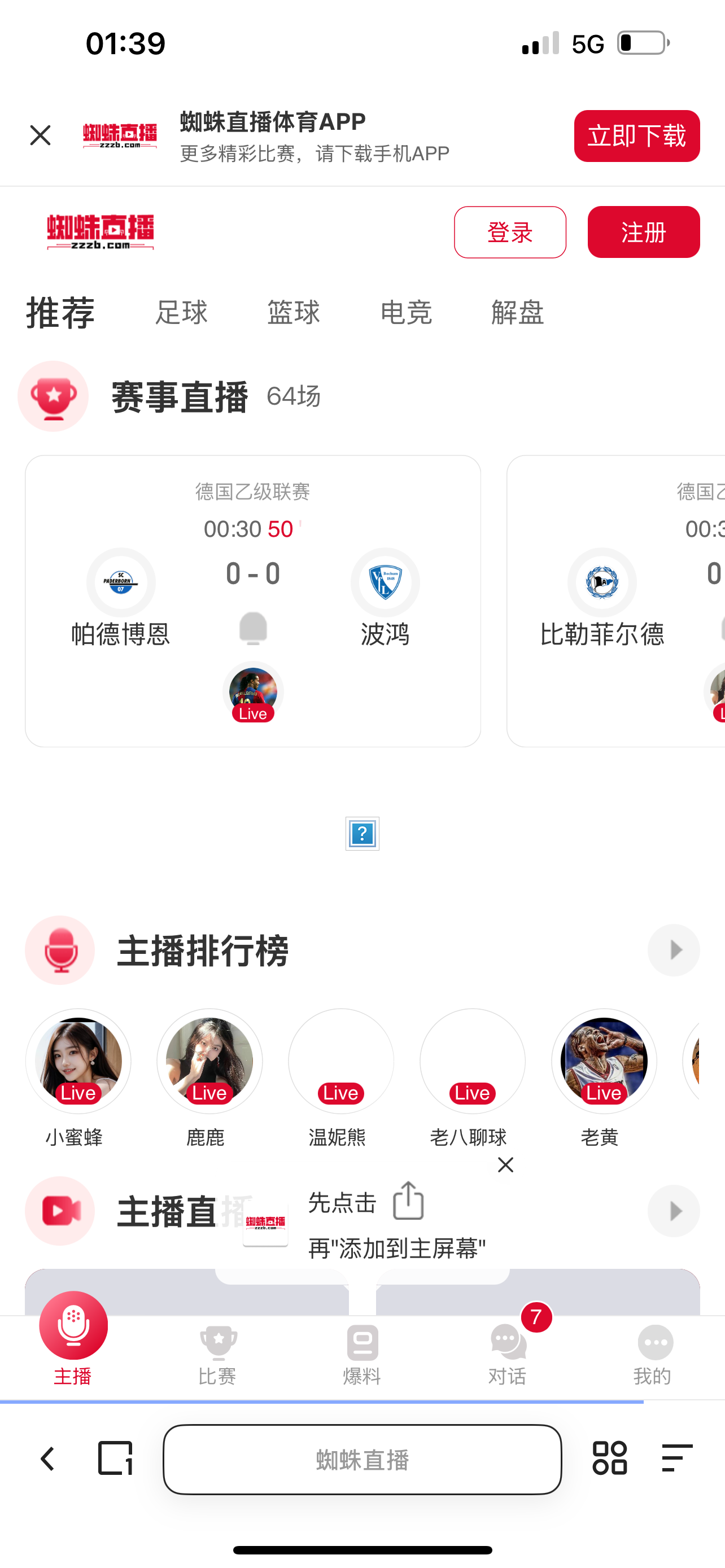Open streamer 小蜜蜂's live room
Screen dimensions: 725x1568
[x=78, y=1061]
